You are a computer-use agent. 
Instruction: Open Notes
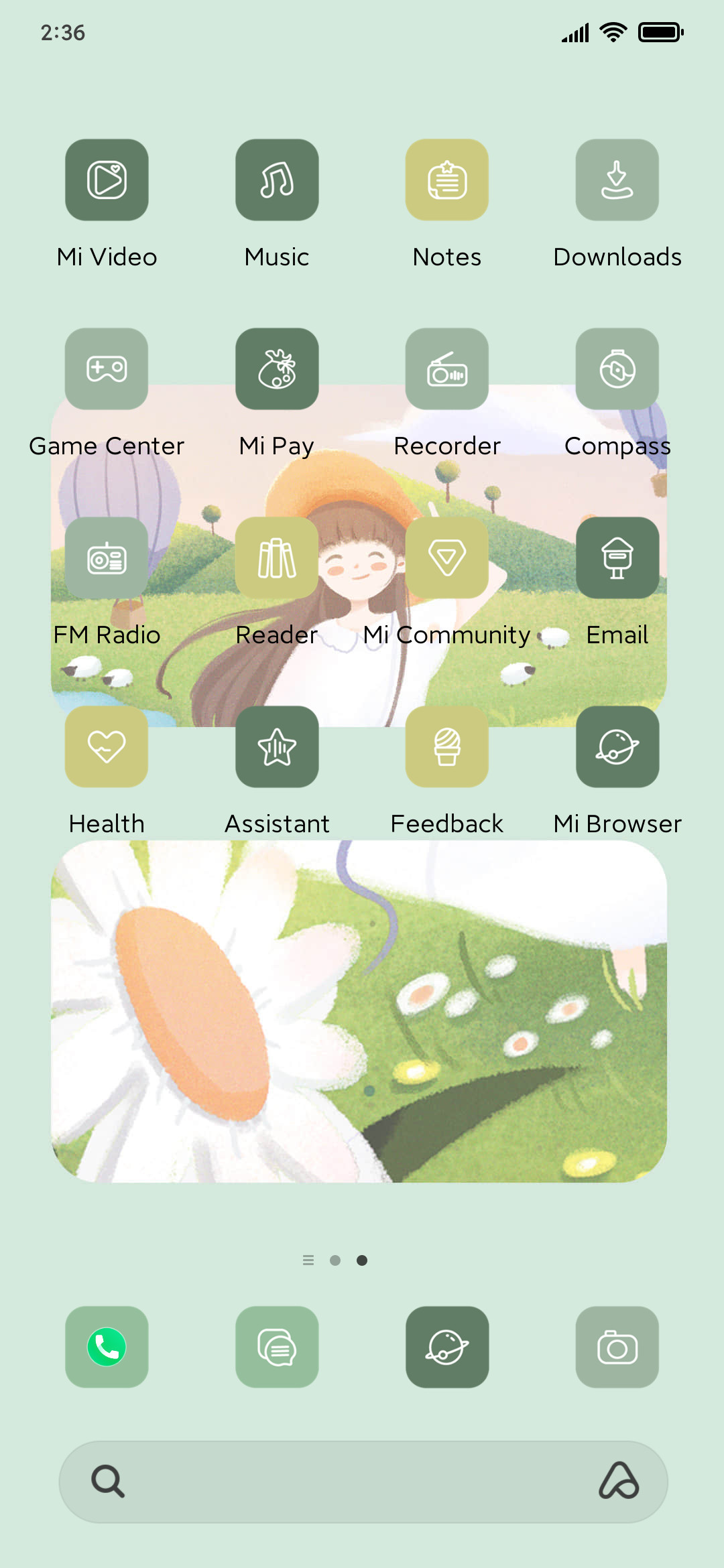[447, 180]
